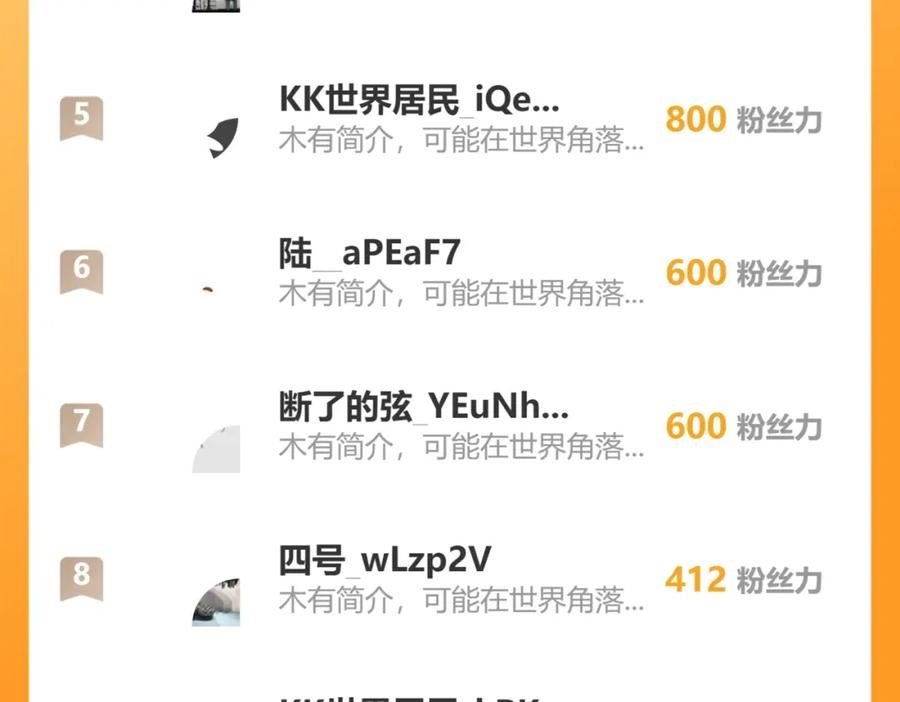Open the row for 陆__aPEaF7

click(x=449, y=272)
